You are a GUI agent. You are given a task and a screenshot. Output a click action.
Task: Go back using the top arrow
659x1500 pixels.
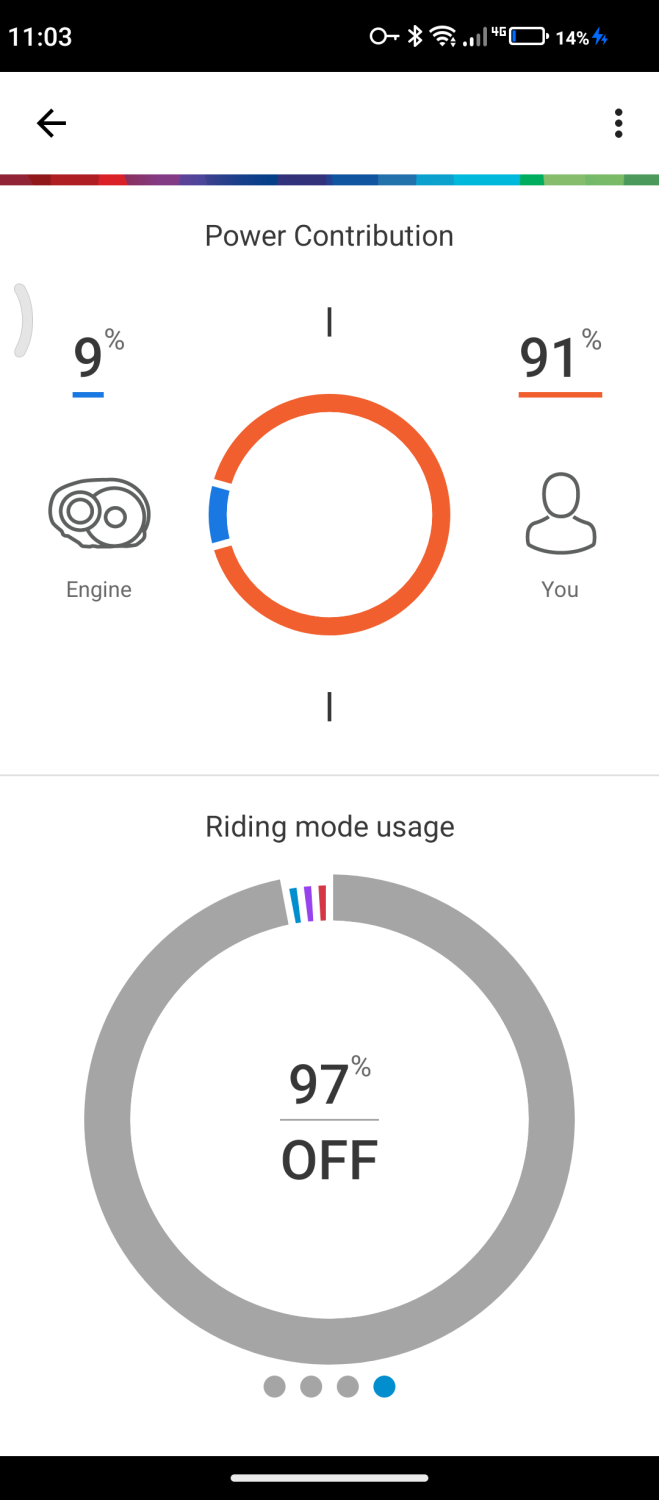51,123
